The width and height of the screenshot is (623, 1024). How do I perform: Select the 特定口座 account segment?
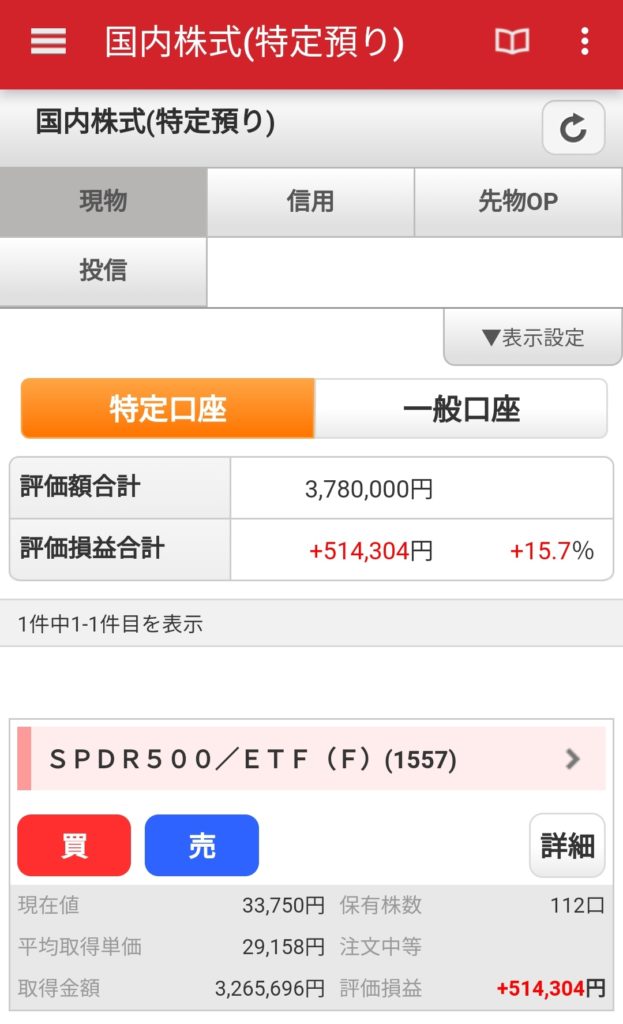coord(168,409)
